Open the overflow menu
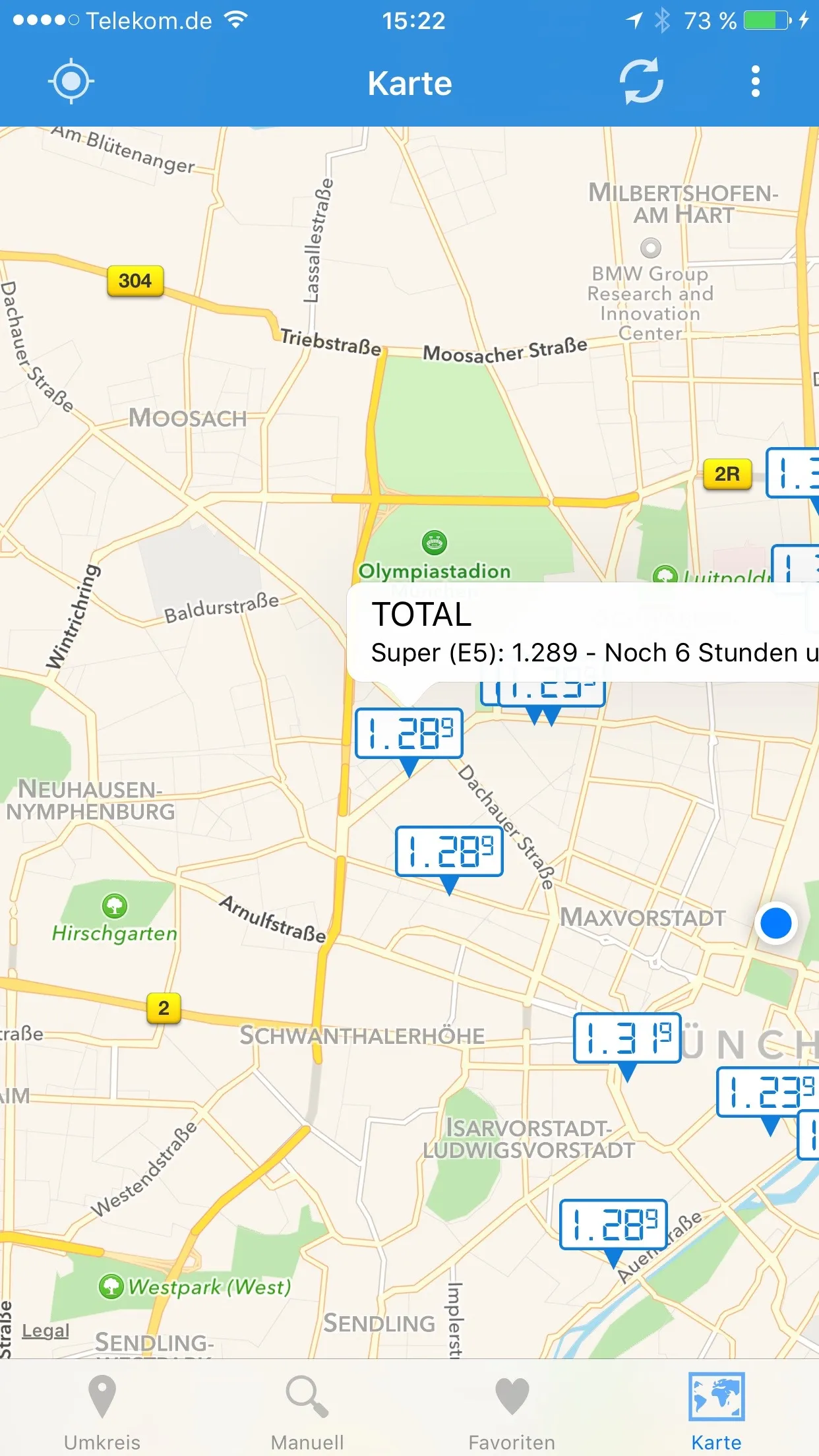Screen dimensions: 819x1456 coord(756,82)
